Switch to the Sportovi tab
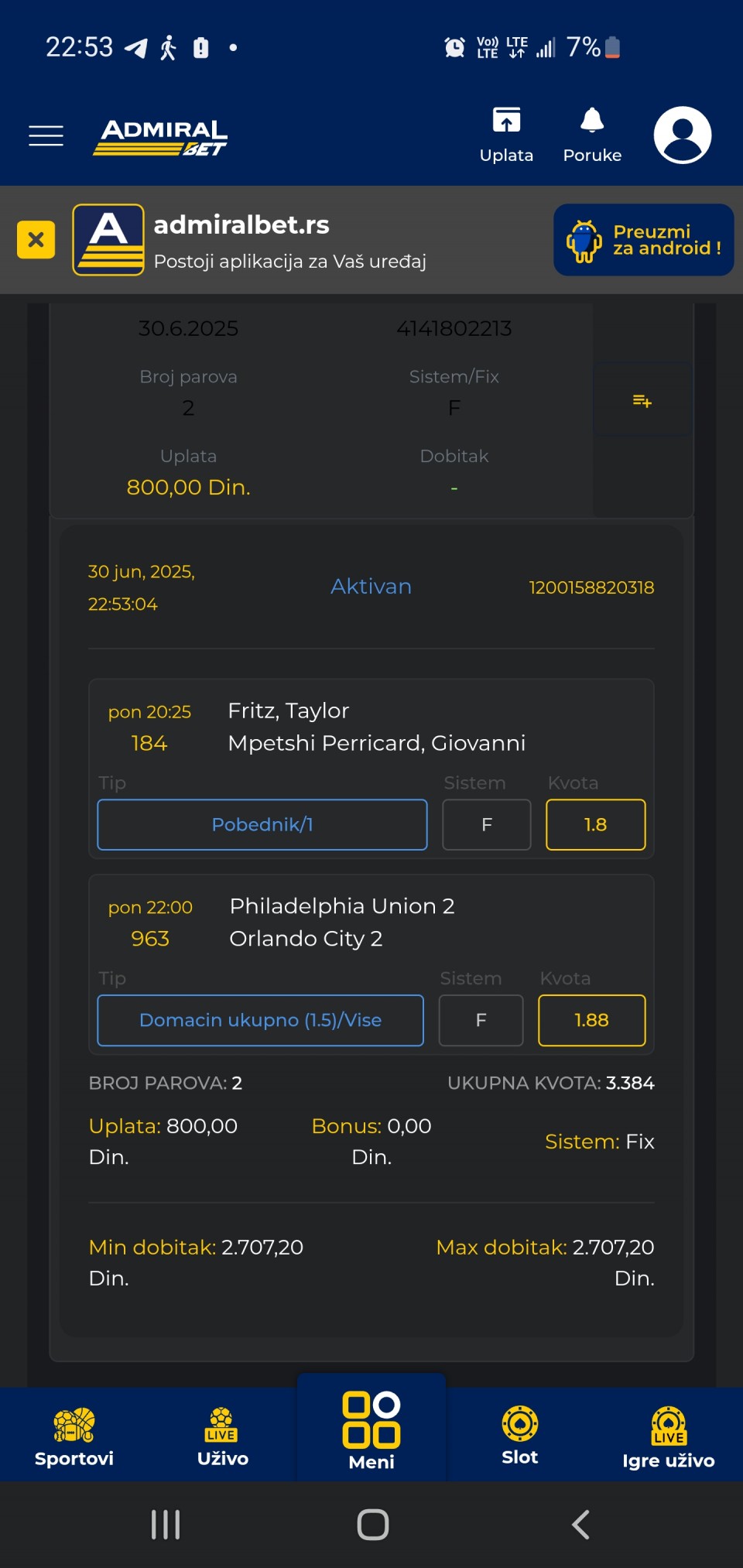Screen dimensions: 743x1568 click(x=74, y=1436)
